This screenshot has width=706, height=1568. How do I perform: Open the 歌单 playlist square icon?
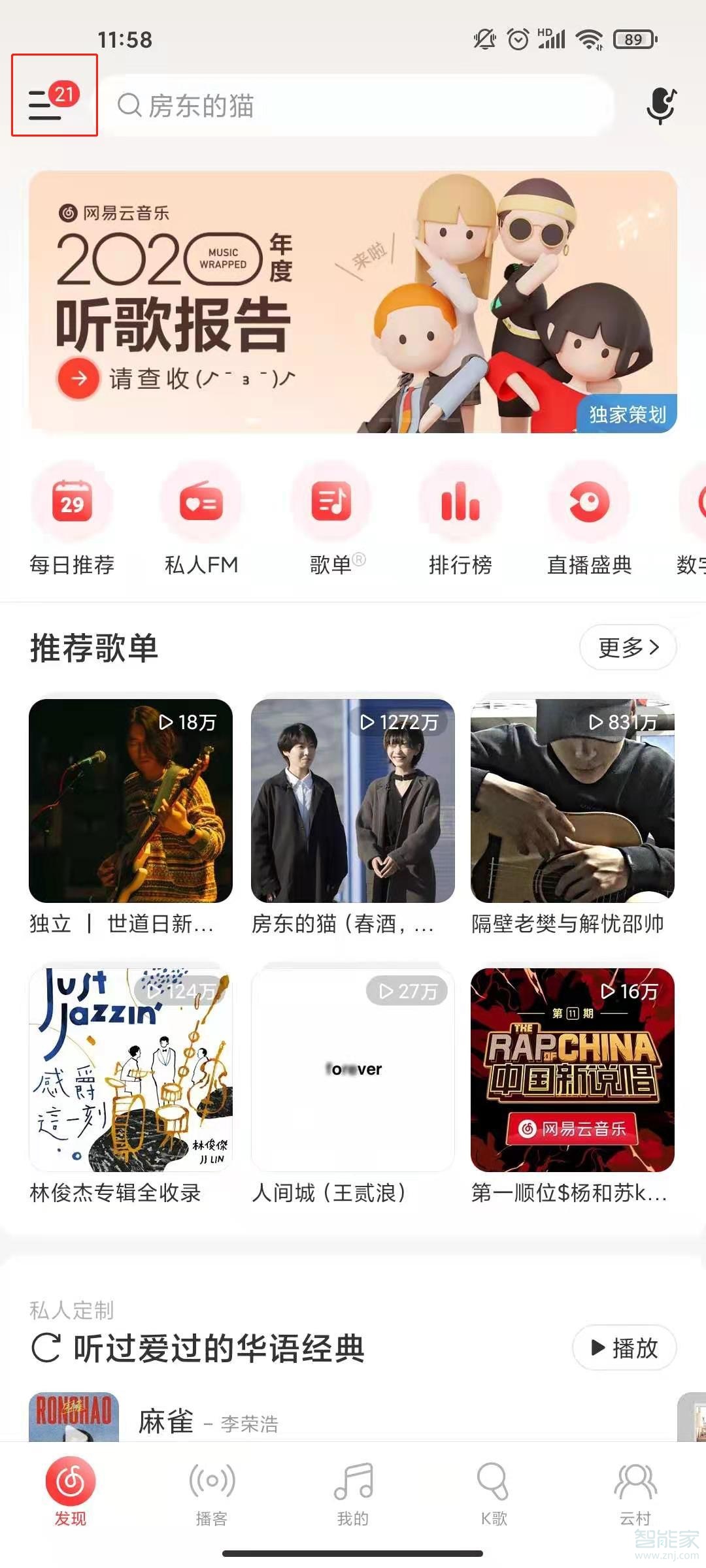coord(331,503)
